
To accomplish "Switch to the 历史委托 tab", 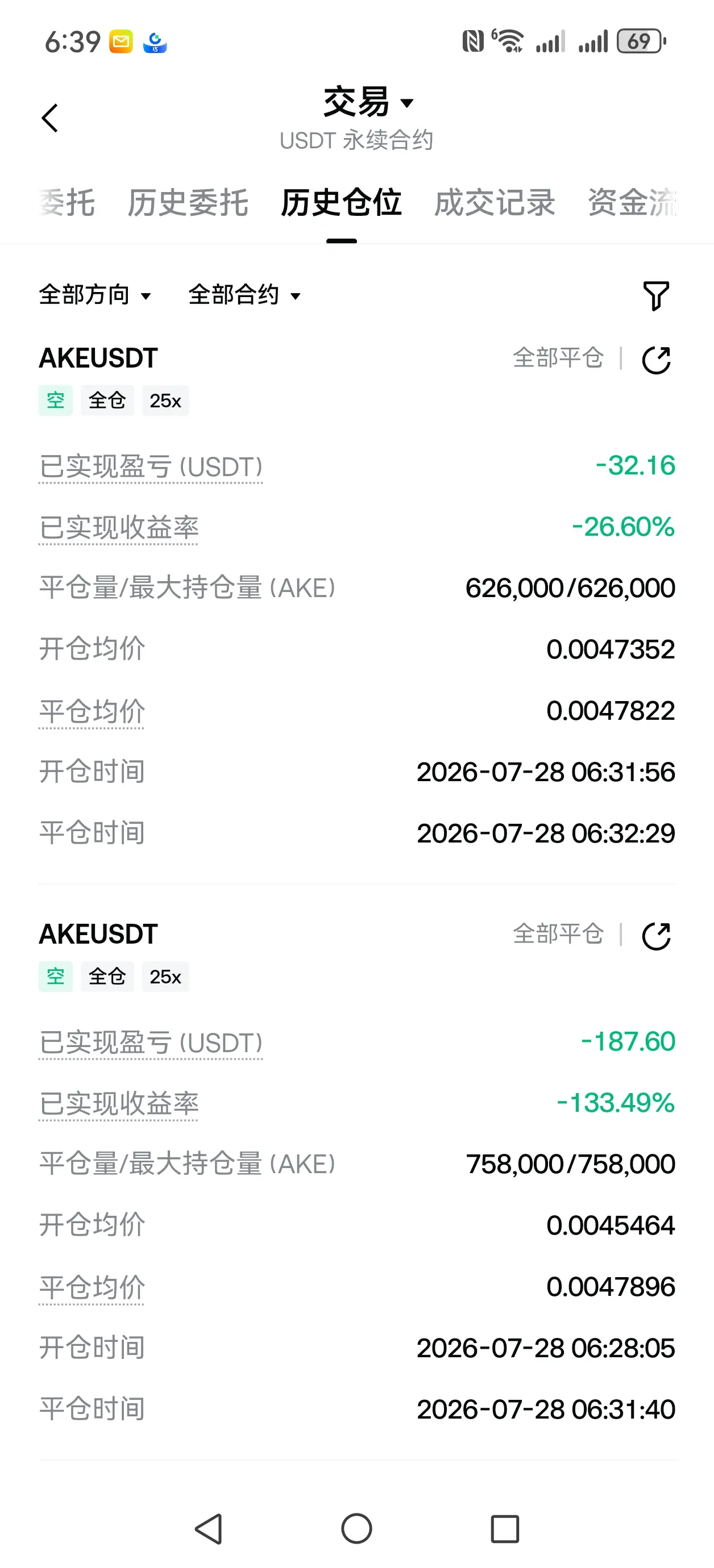I will [188, 203].
